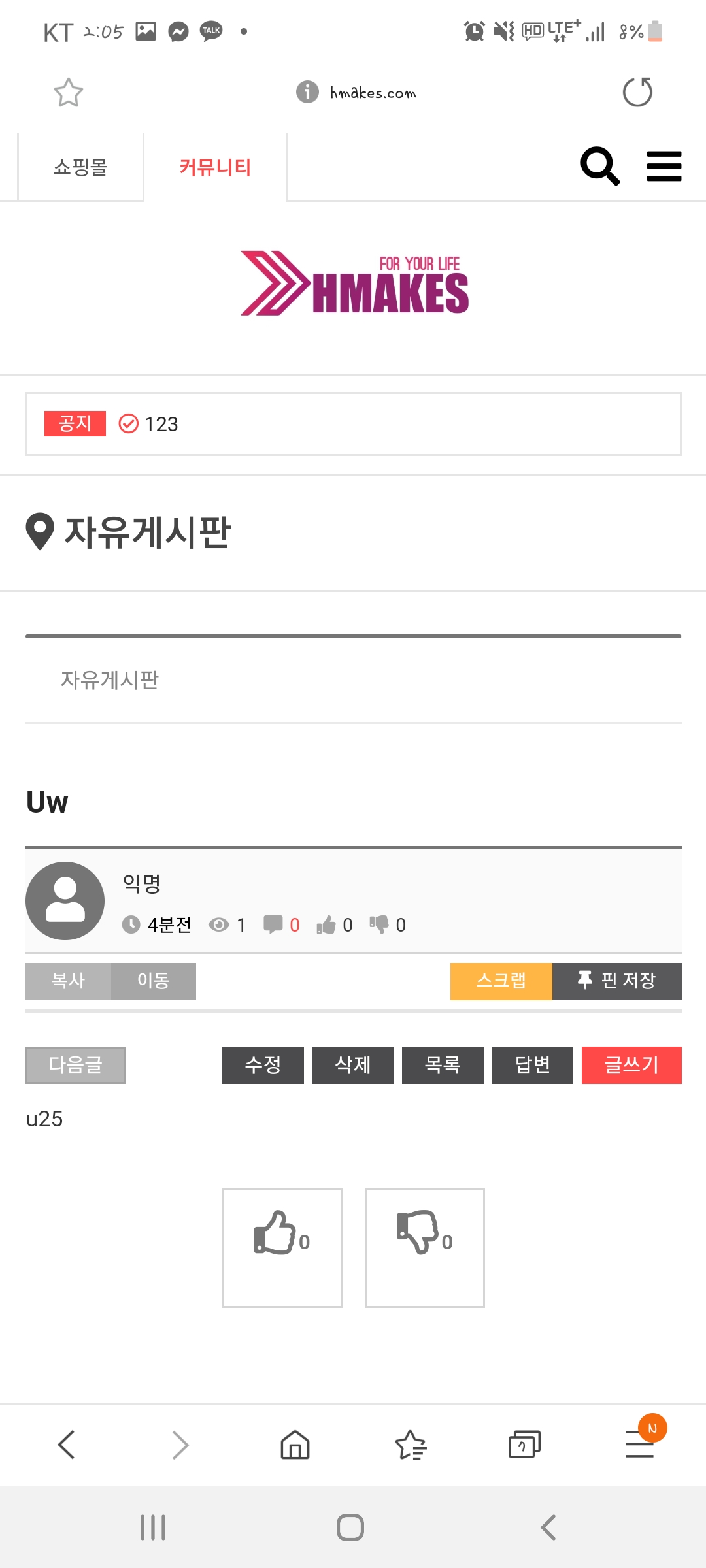Open the hamburger menu

[664, 166]
